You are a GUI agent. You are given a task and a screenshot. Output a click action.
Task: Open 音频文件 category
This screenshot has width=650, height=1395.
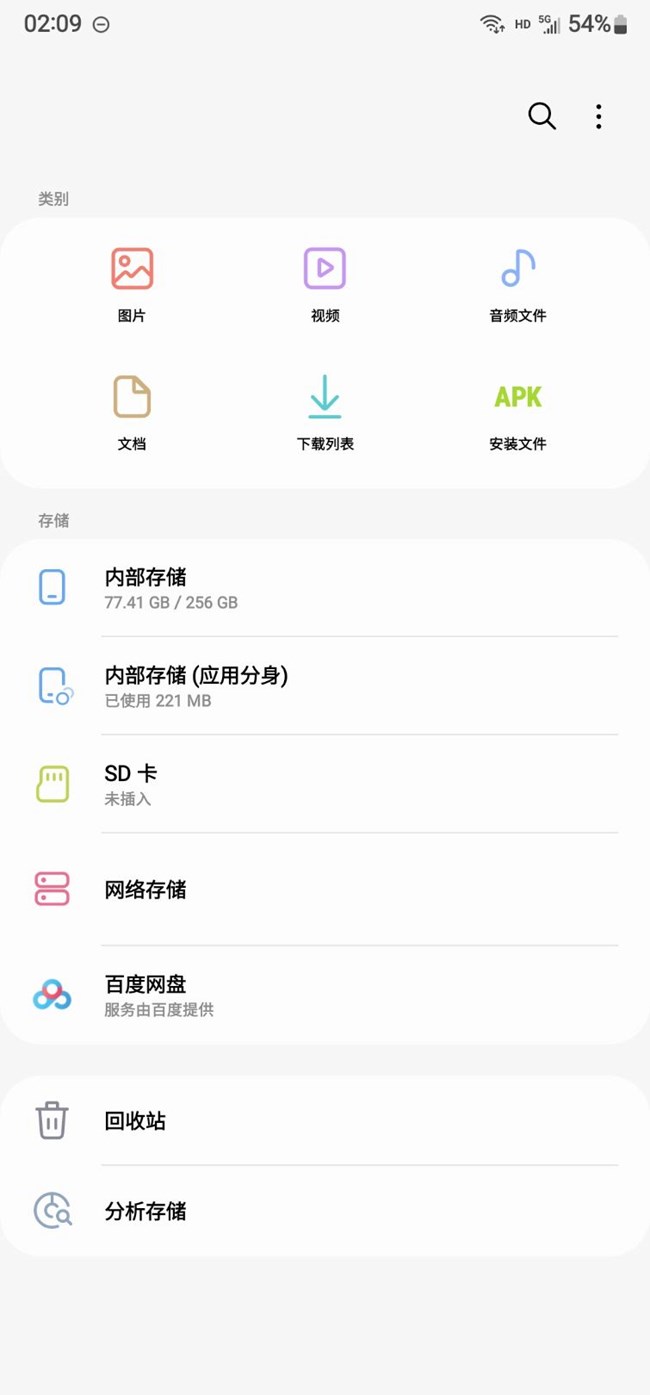pos(518,285)
